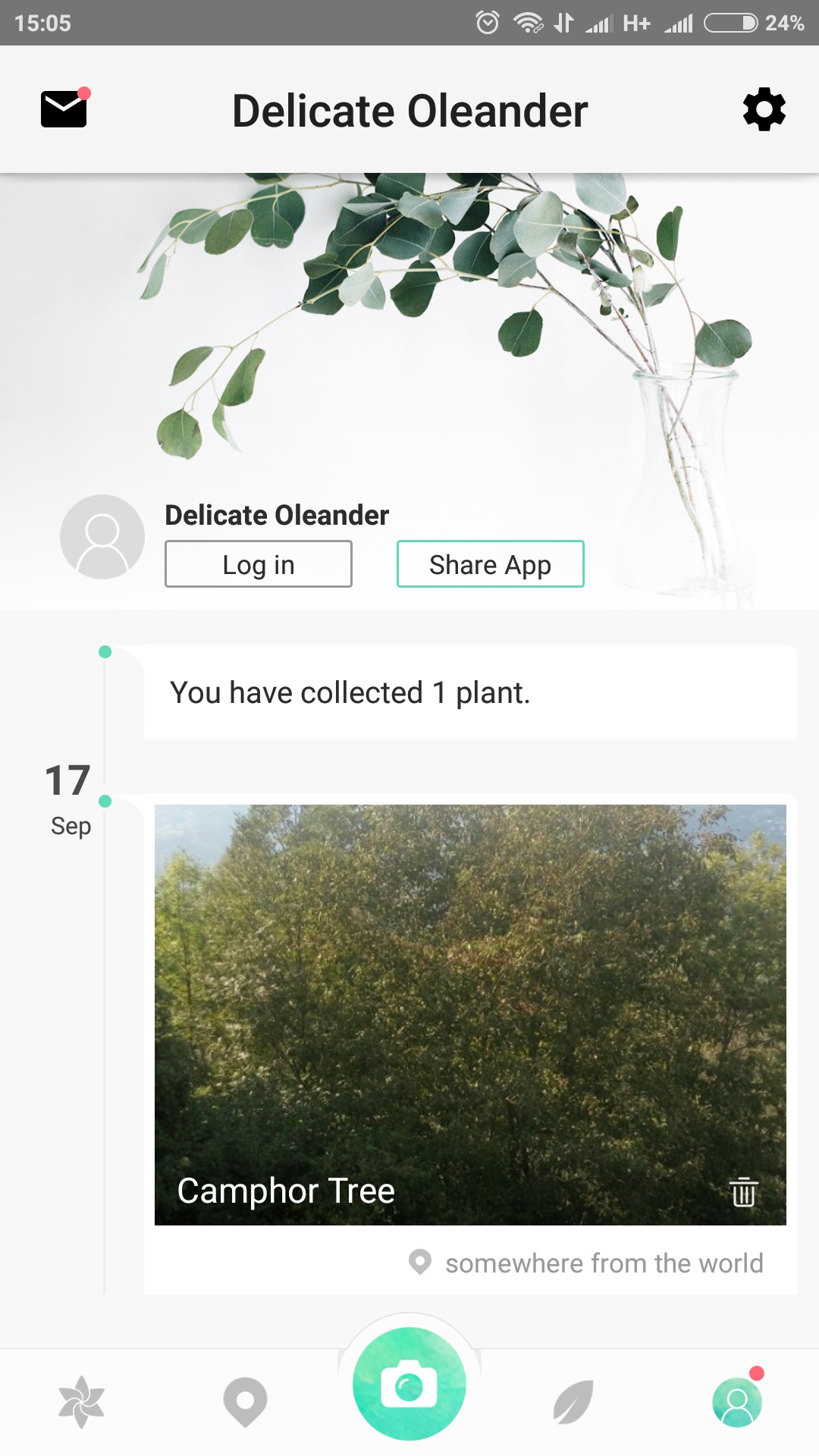Select the profile tab
819x1456 pixels.
pos(736,1402)
